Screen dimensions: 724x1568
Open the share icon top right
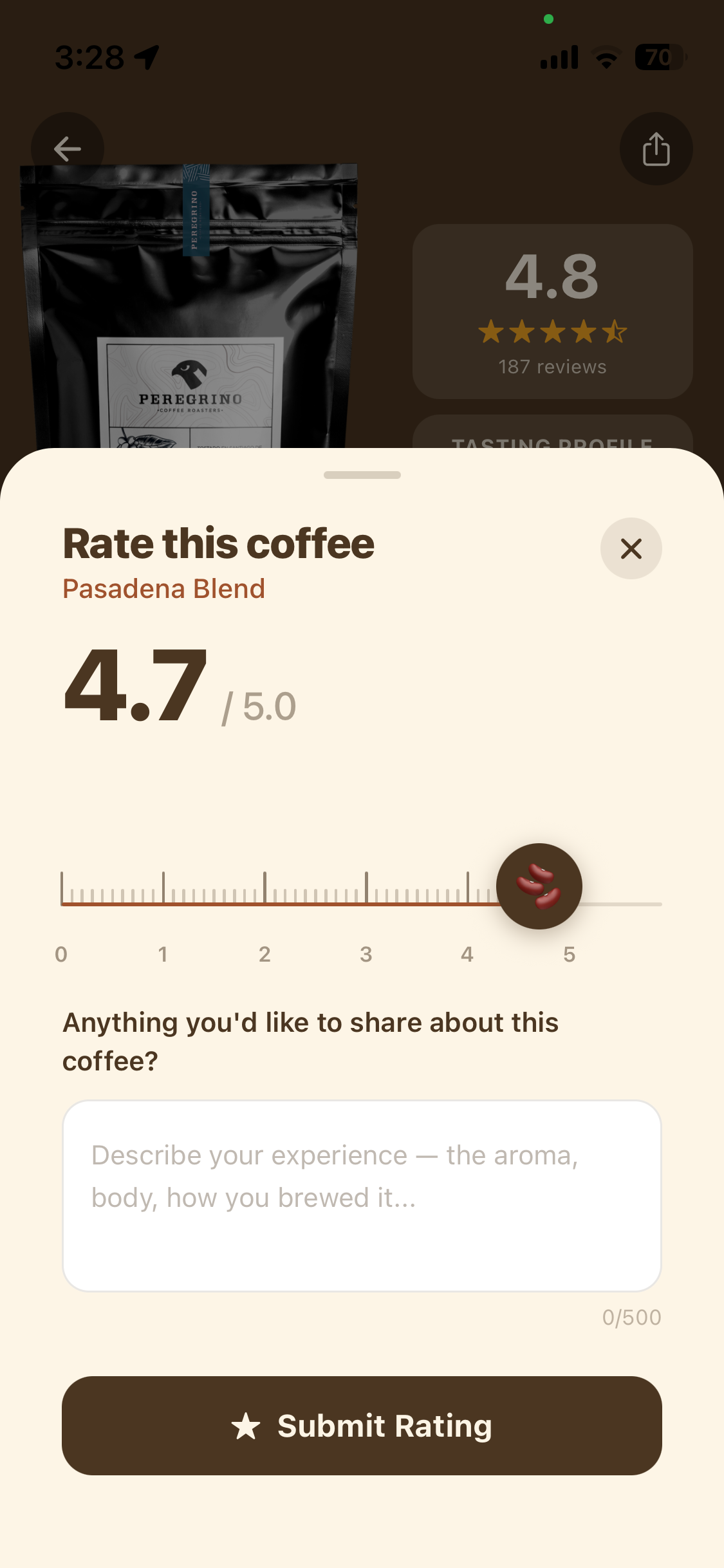(656, 148)
